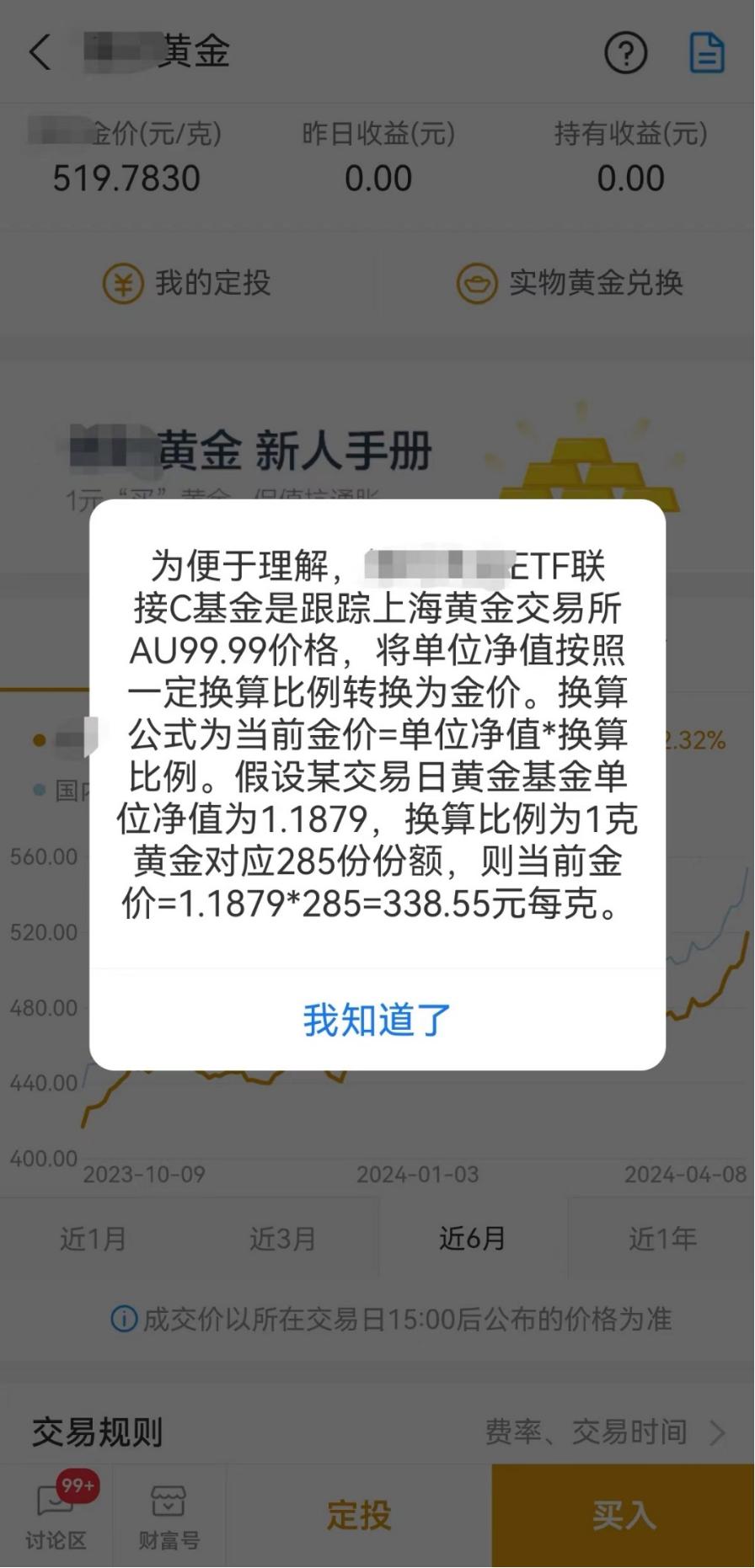Open the help question mark icon

point(625,53)
